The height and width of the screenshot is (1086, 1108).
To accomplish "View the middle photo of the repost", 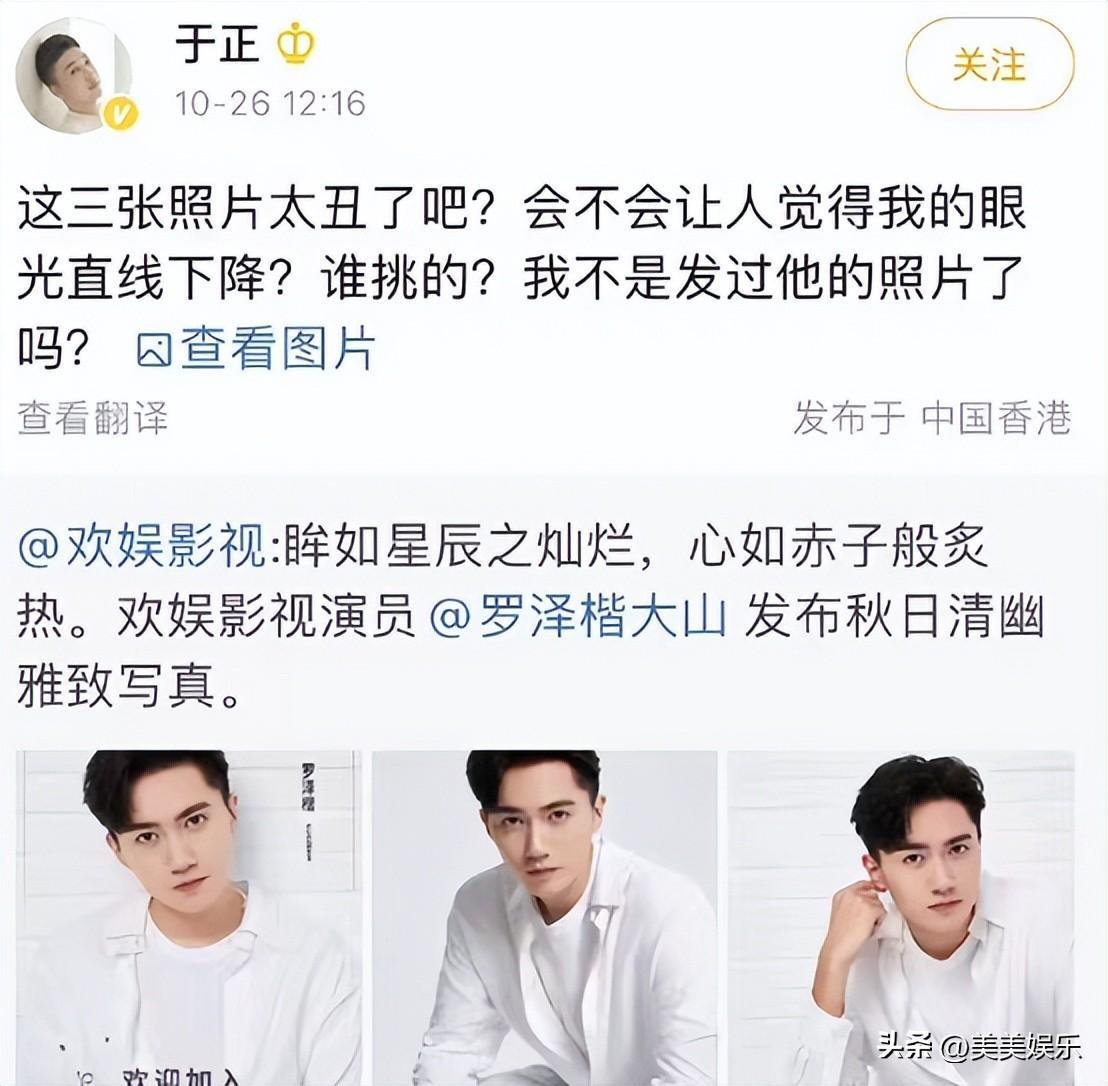I will 544,917.
